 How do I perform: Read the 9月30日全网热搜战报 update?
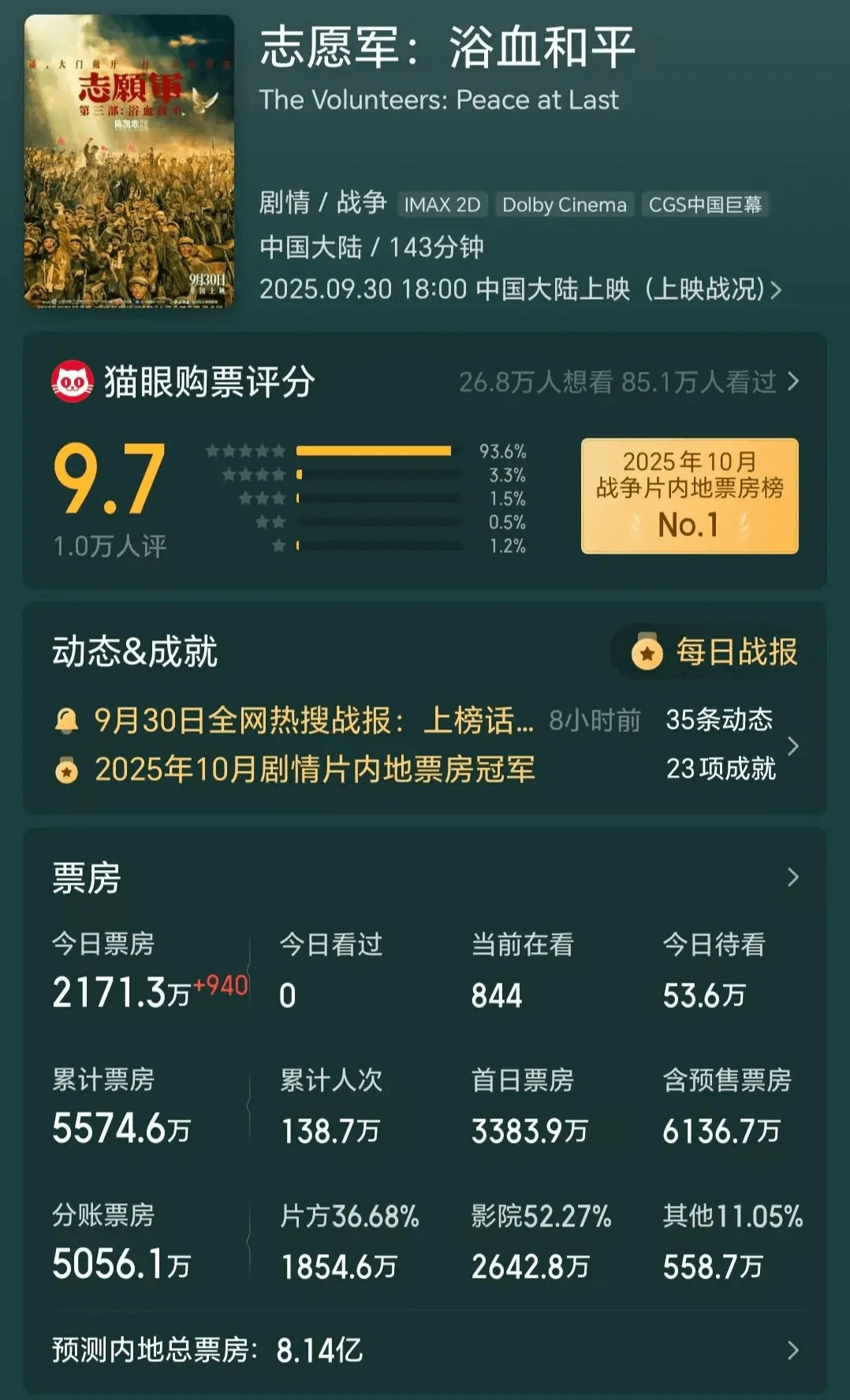313,720
